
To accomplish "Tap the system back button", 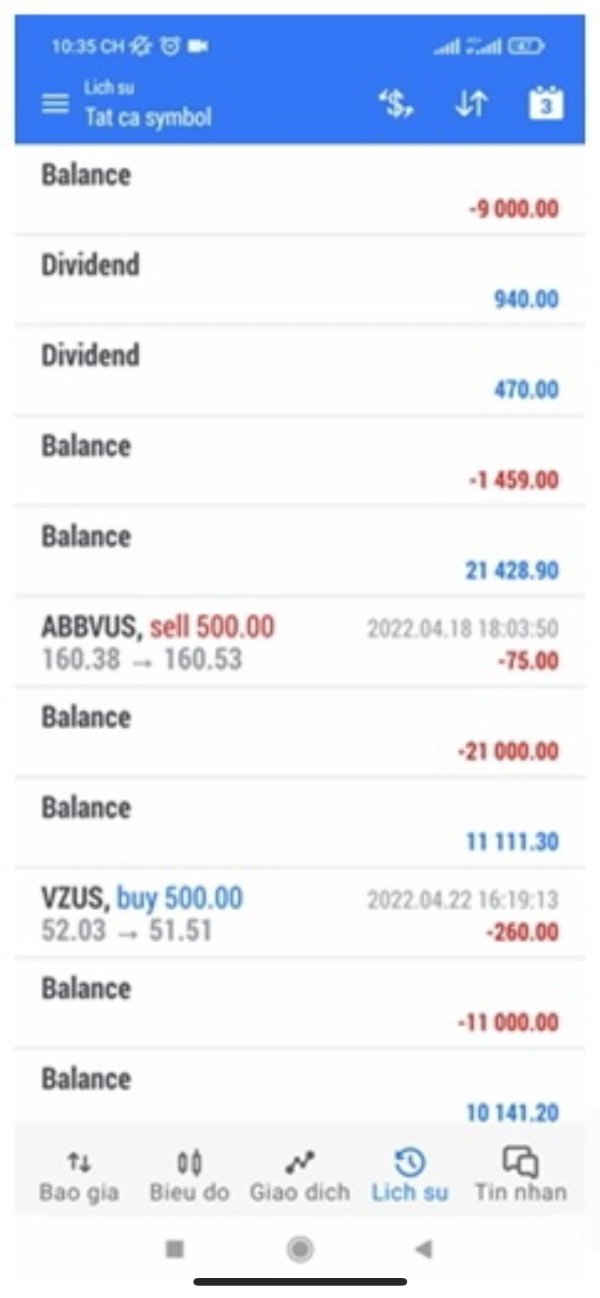I will [423, 1248].
